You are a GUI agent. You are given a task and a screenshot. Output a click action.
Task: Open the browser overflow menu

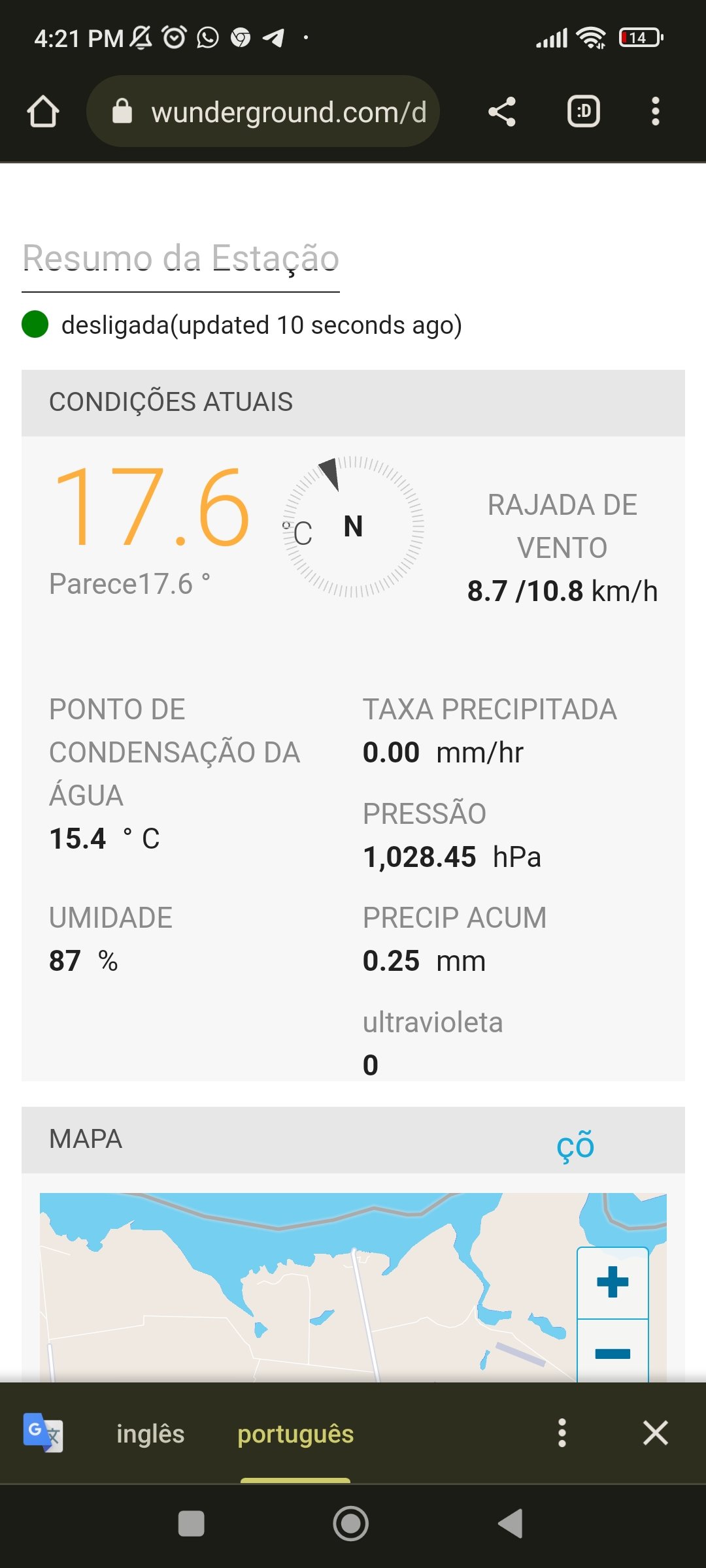pos(656,112)
